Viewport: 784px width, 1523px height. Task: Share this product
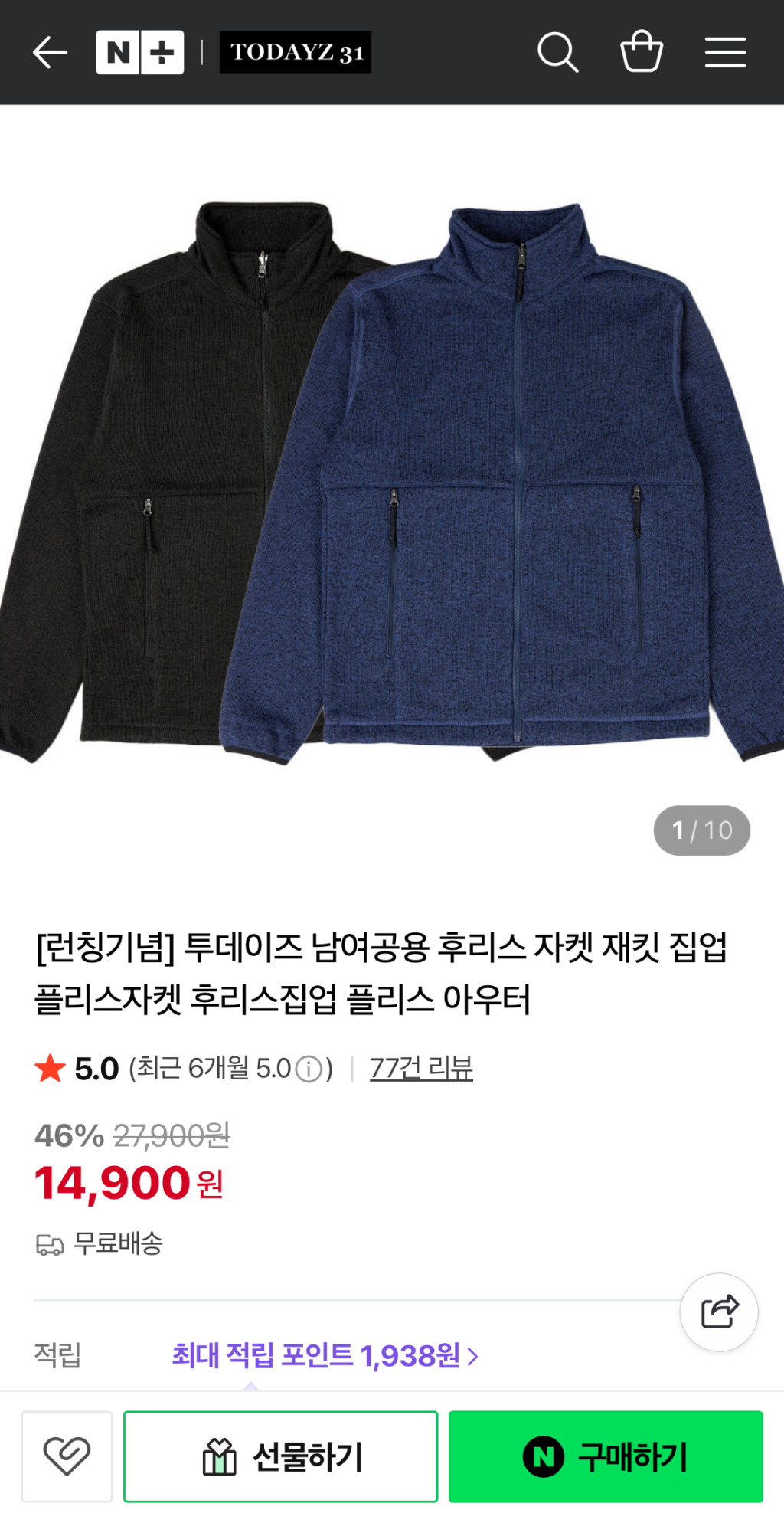pos(719,1312)
